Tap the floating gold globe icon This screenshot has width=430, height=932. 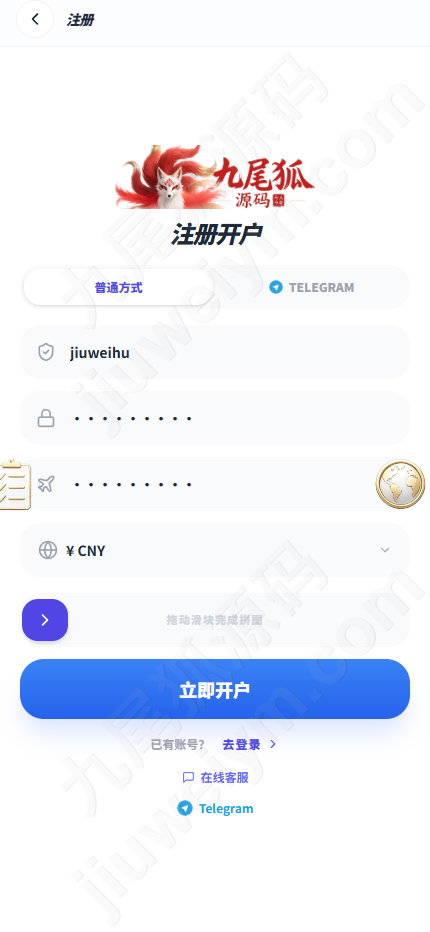(400, 484)
